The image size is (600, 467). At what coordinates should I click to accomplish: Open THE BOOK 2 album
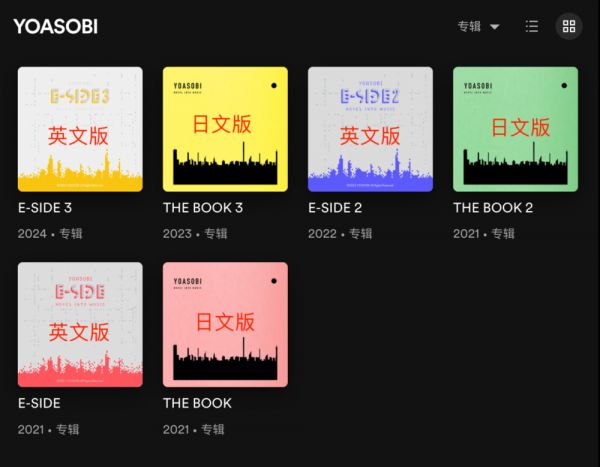pyautogui.click(x=515, y=129)
